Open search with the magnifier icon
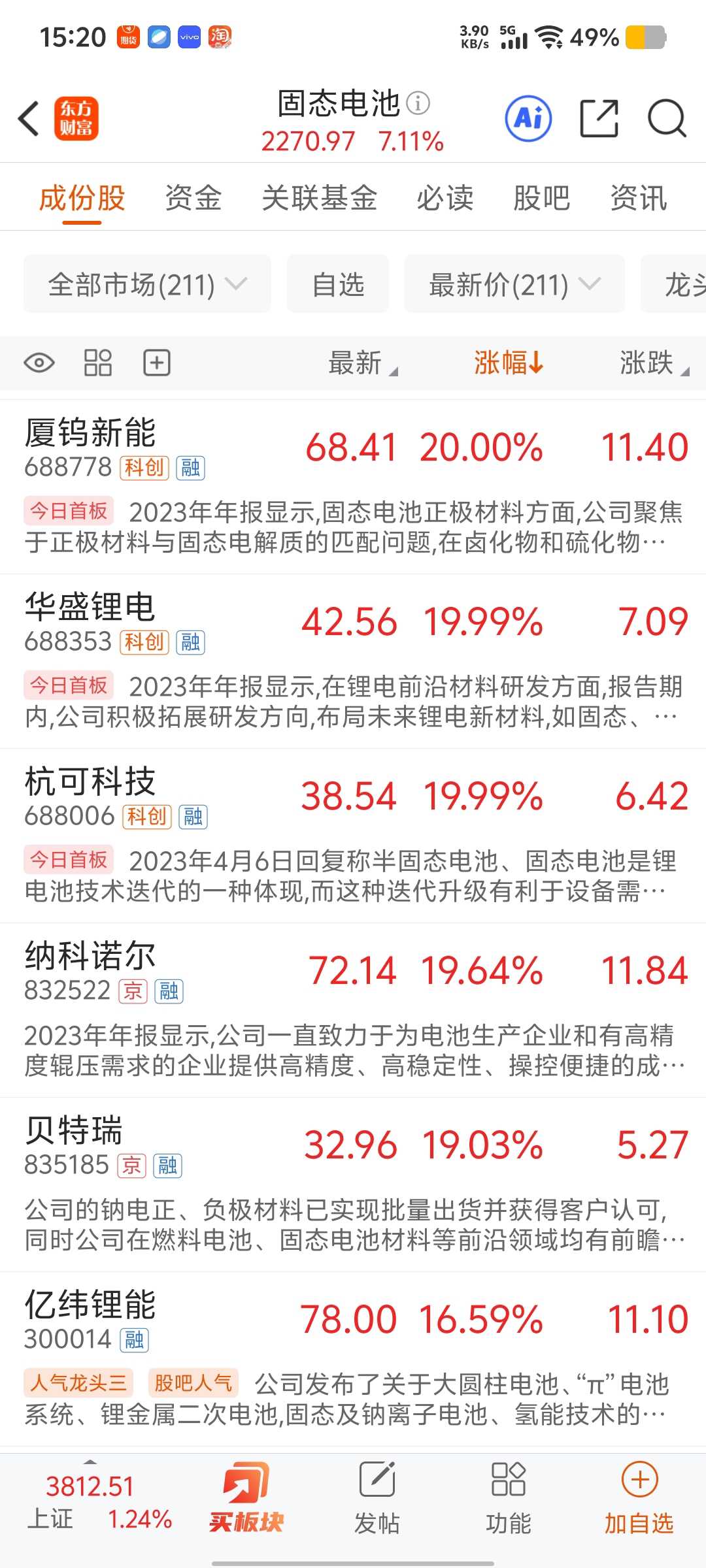 click(667, 119)
